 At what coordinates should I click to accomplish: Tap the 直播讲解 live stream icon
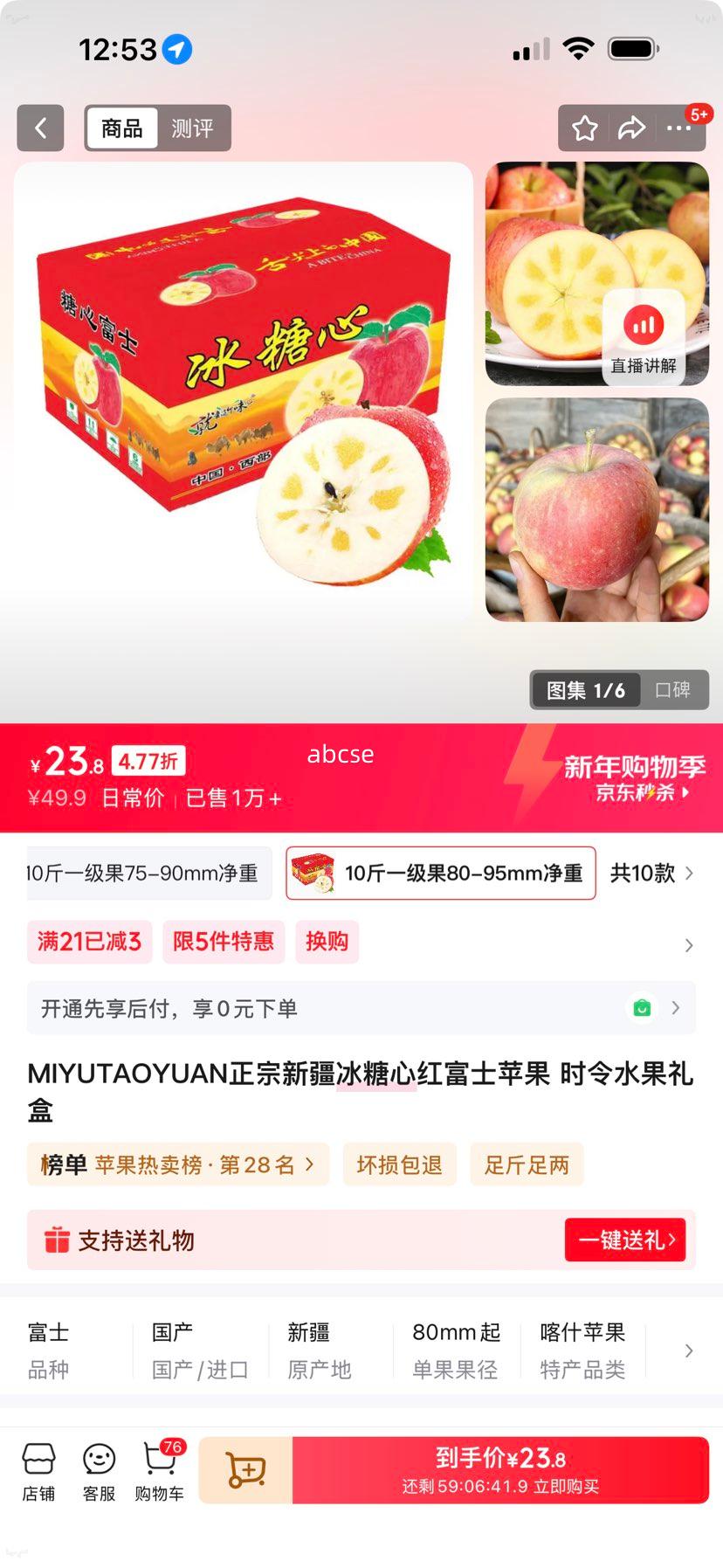(644, 325)
